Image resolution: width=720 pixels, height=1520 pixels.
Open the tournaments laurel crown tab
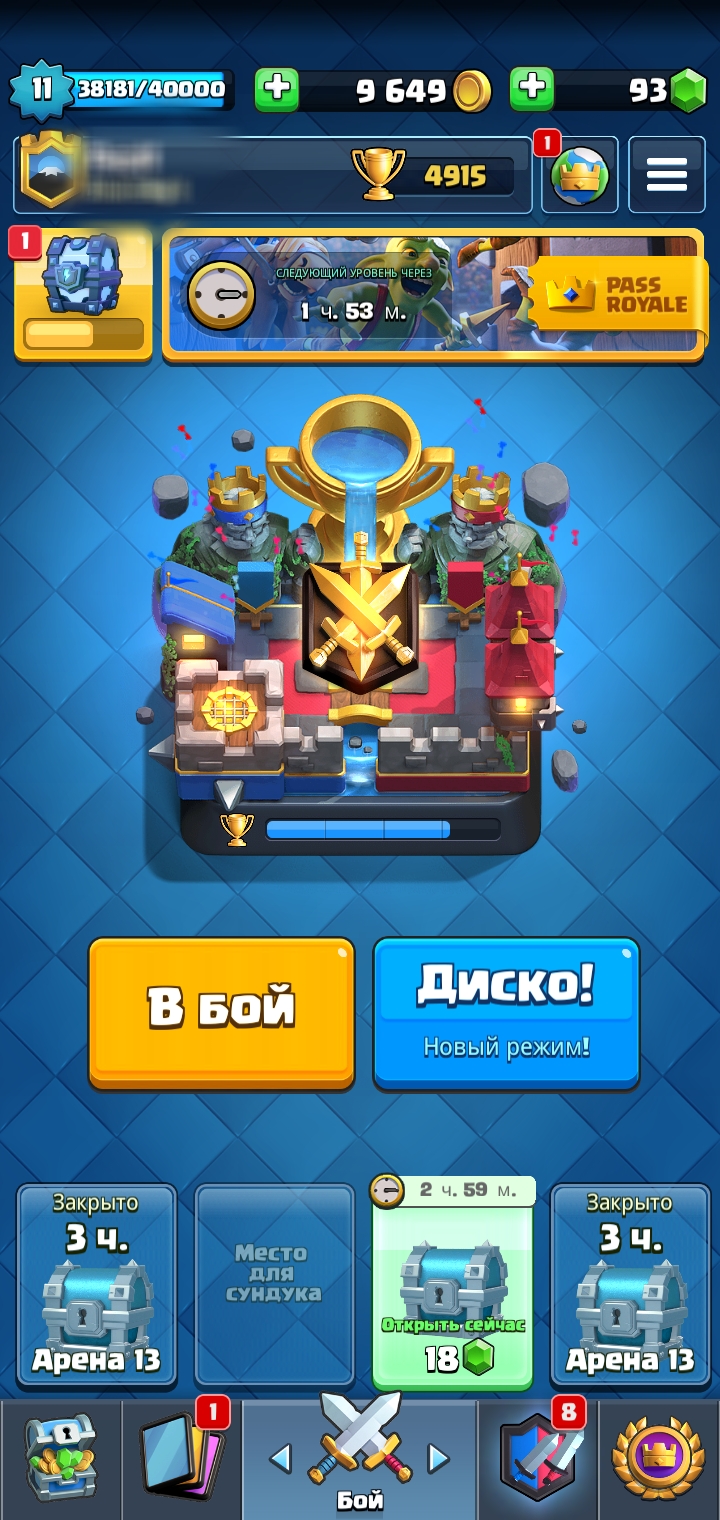click(x=658, y=1456)
